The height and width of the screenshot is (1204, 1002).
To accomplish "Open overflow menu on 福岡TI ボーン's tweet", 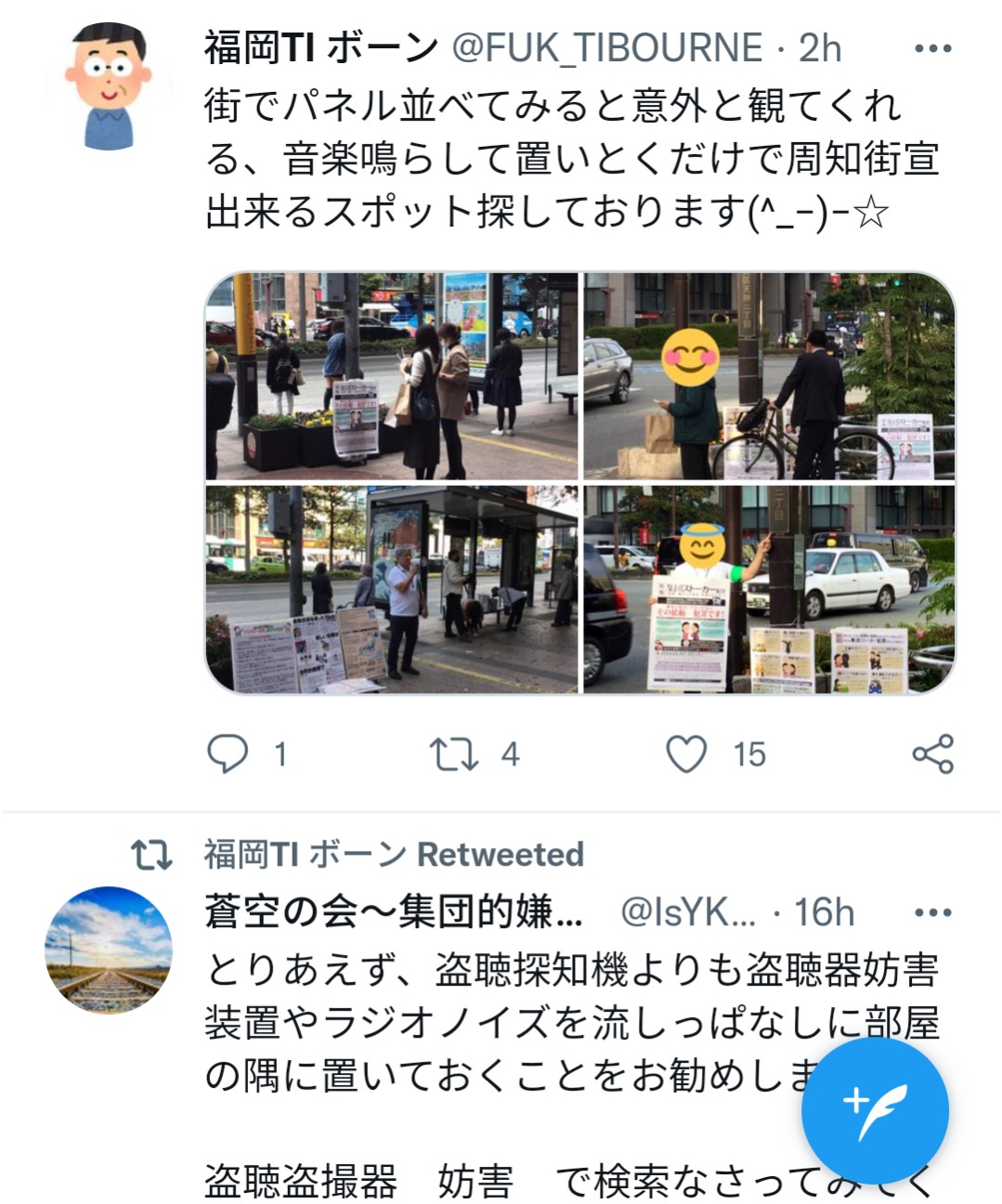I will pyautogui.click(x=932, y=48).
